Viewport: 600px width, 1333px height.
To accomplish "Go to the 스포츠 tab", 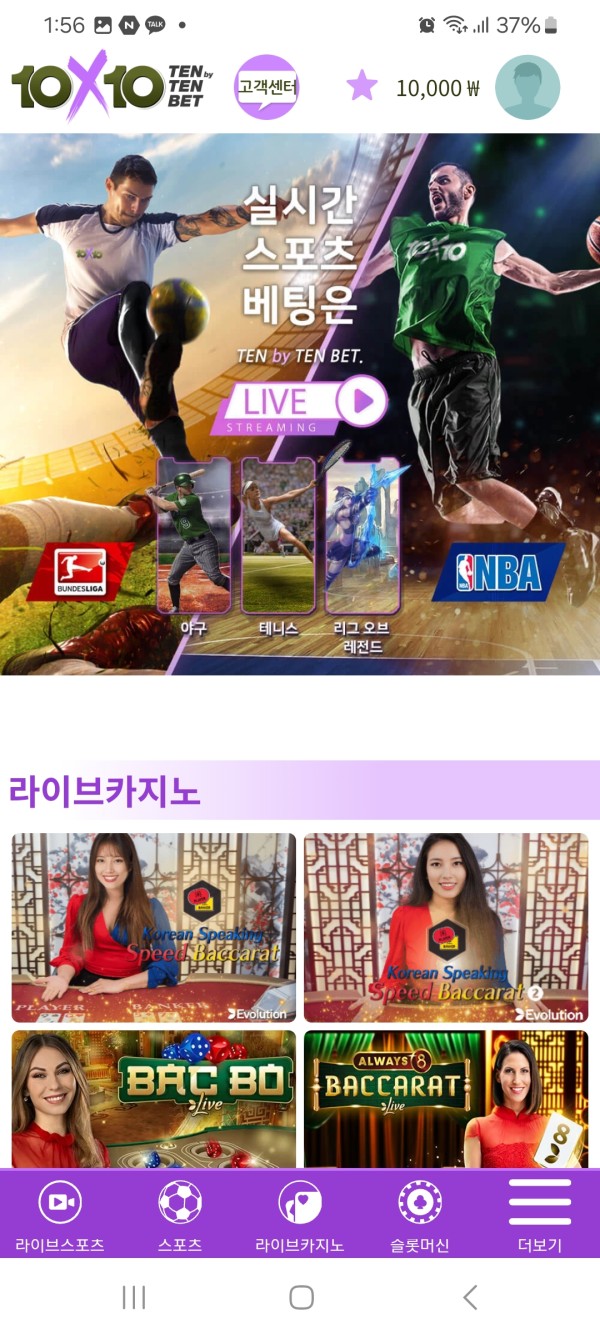I will click(x=180, y=1215).
